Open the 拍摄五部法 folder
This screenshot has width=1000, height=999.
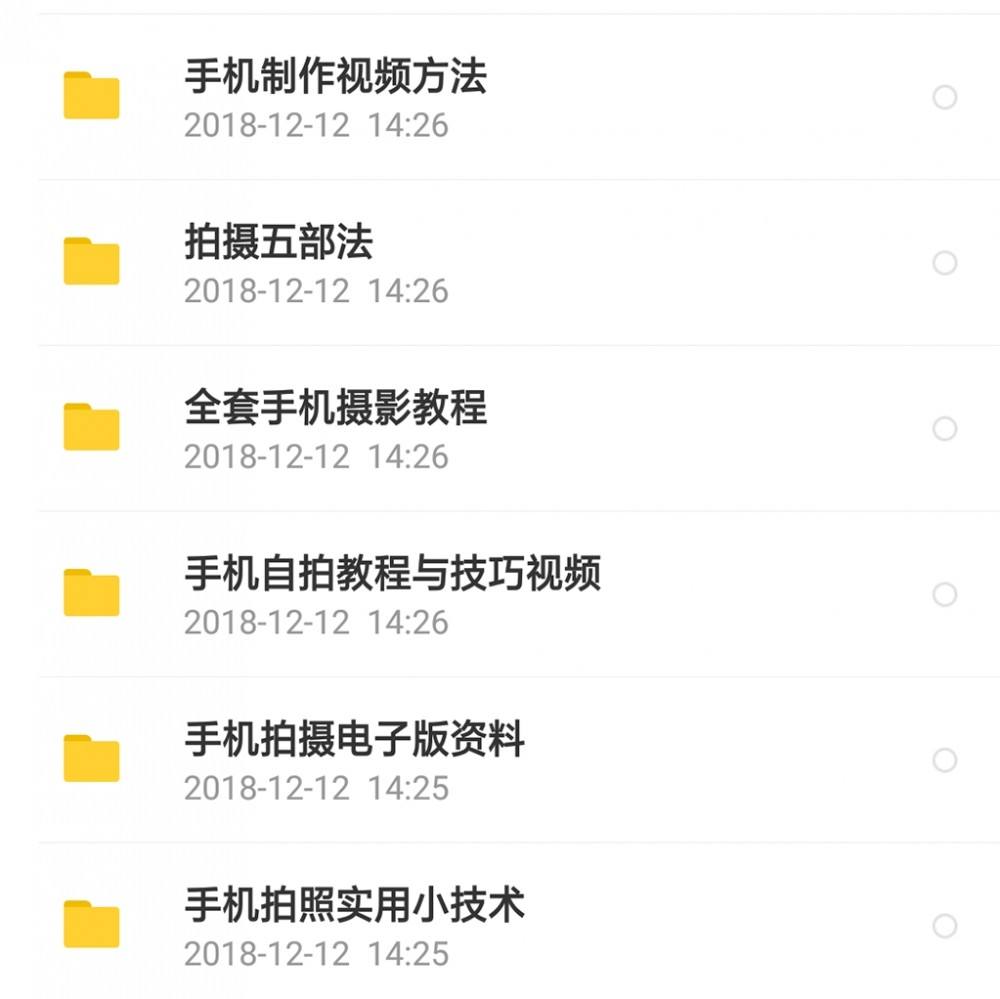(278, 244)
